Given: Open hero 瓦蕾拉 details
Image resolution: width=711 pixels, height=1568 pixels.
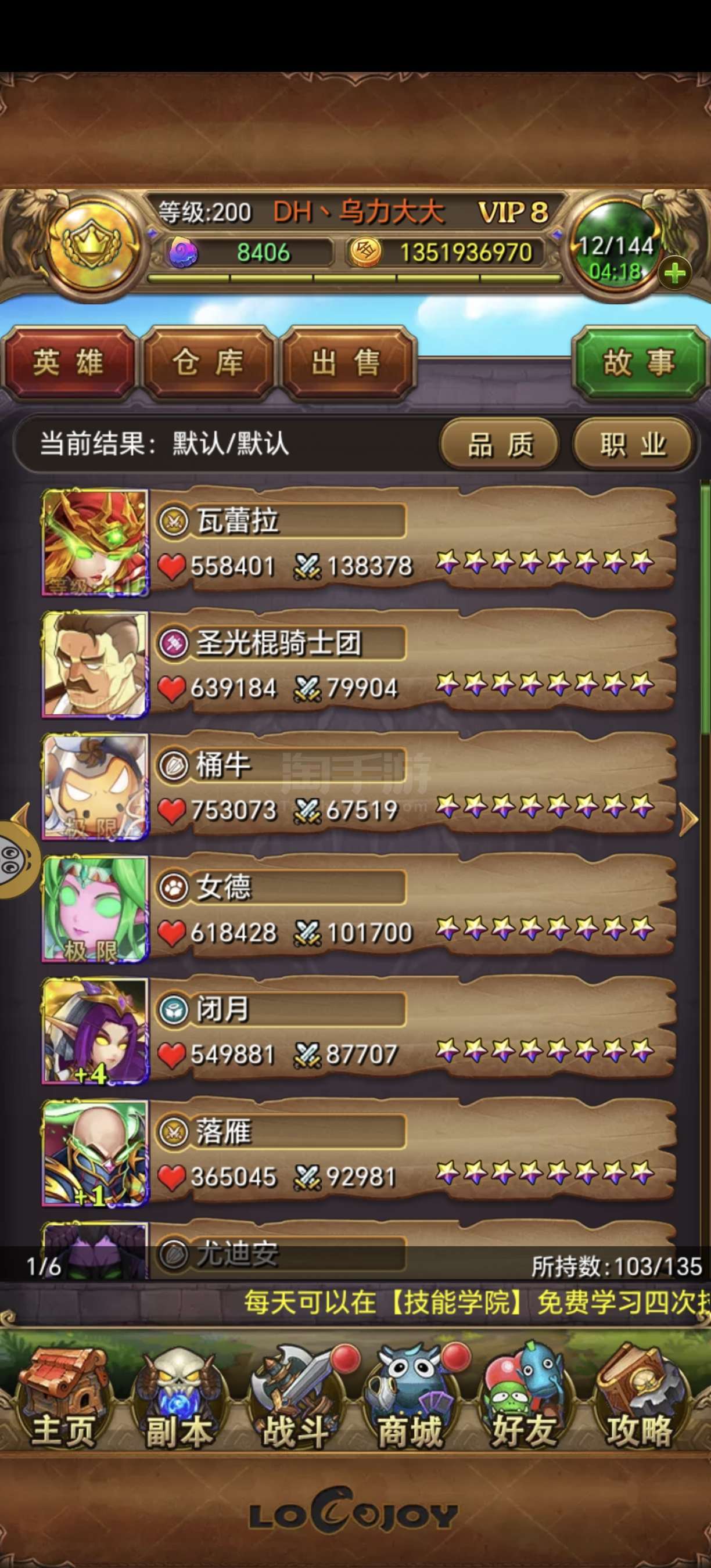Looking at the screenshot, I should coord(359,542).
